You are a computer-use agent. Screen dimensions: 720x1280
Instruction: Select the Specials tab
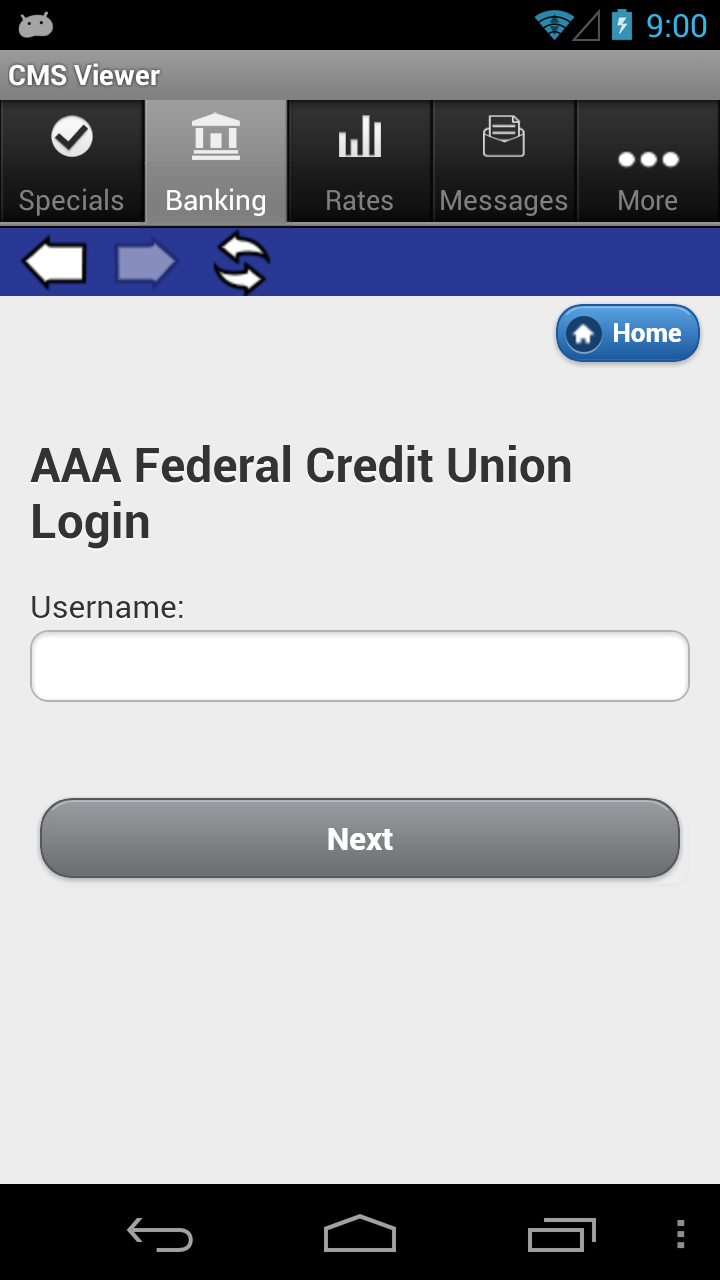[x=71, y=162]
